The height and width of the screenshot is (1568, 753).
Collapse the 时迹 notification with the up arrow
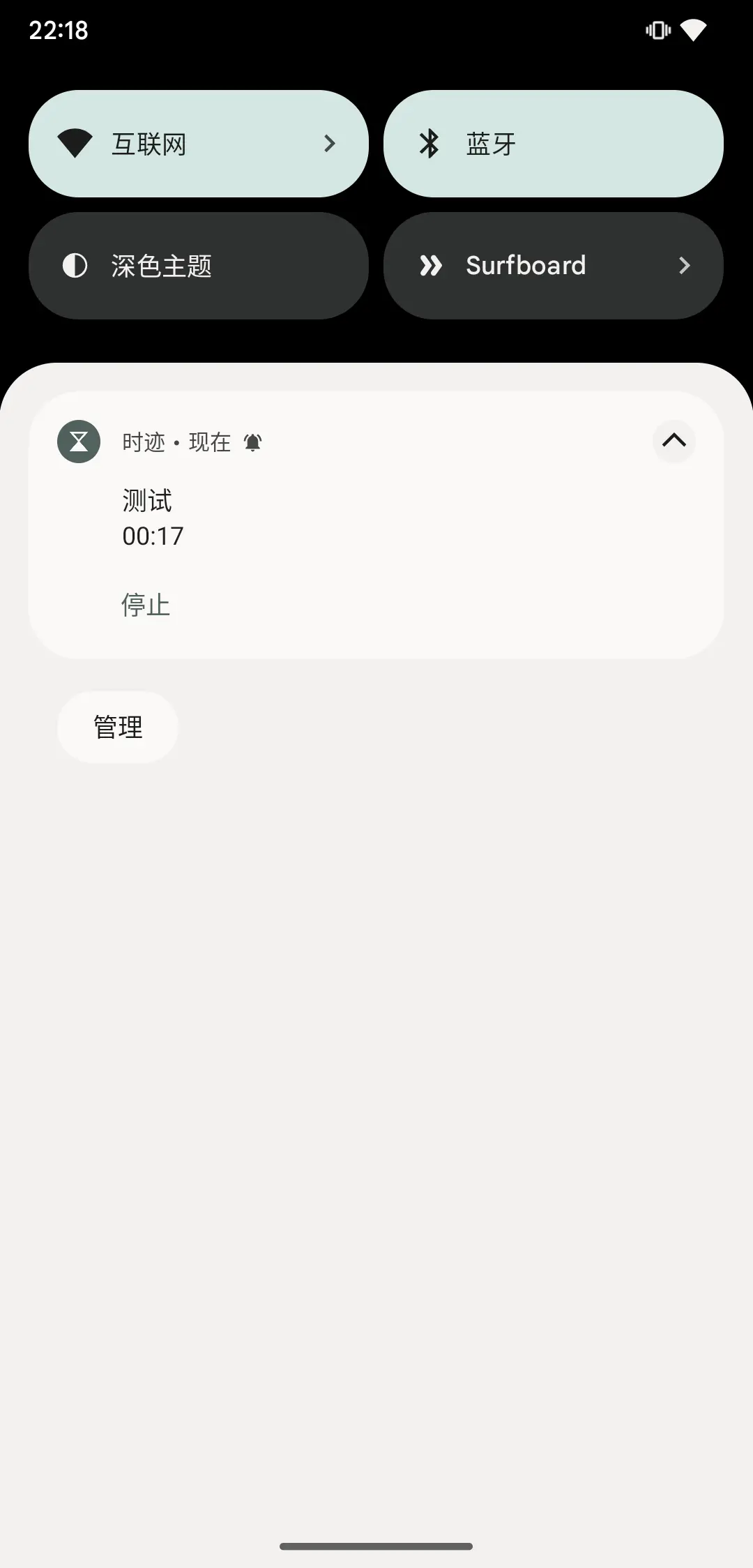[x=674, y=442]
